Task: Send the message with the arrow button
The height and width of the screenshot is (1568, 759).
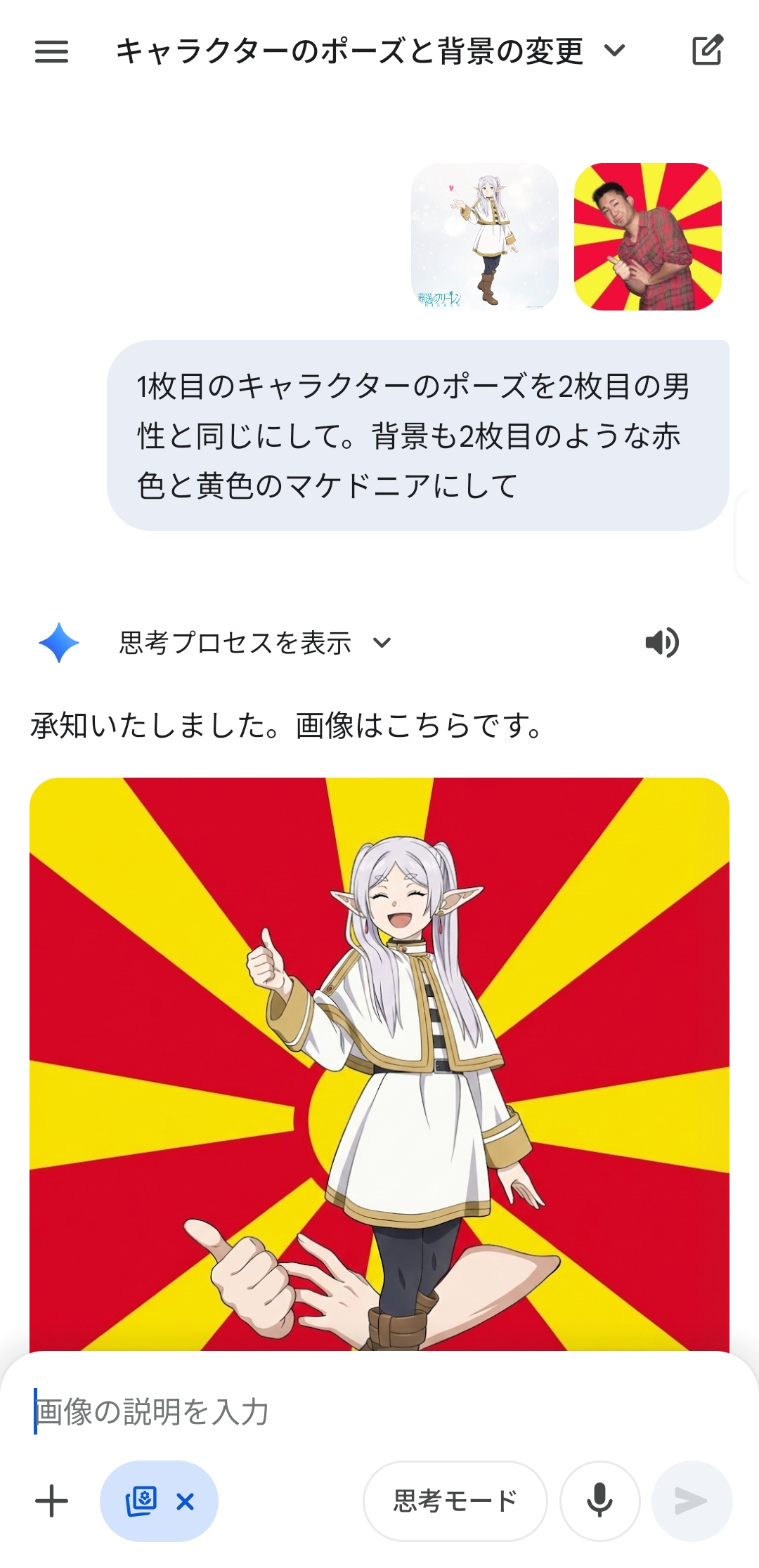Action: (692, 1501)
